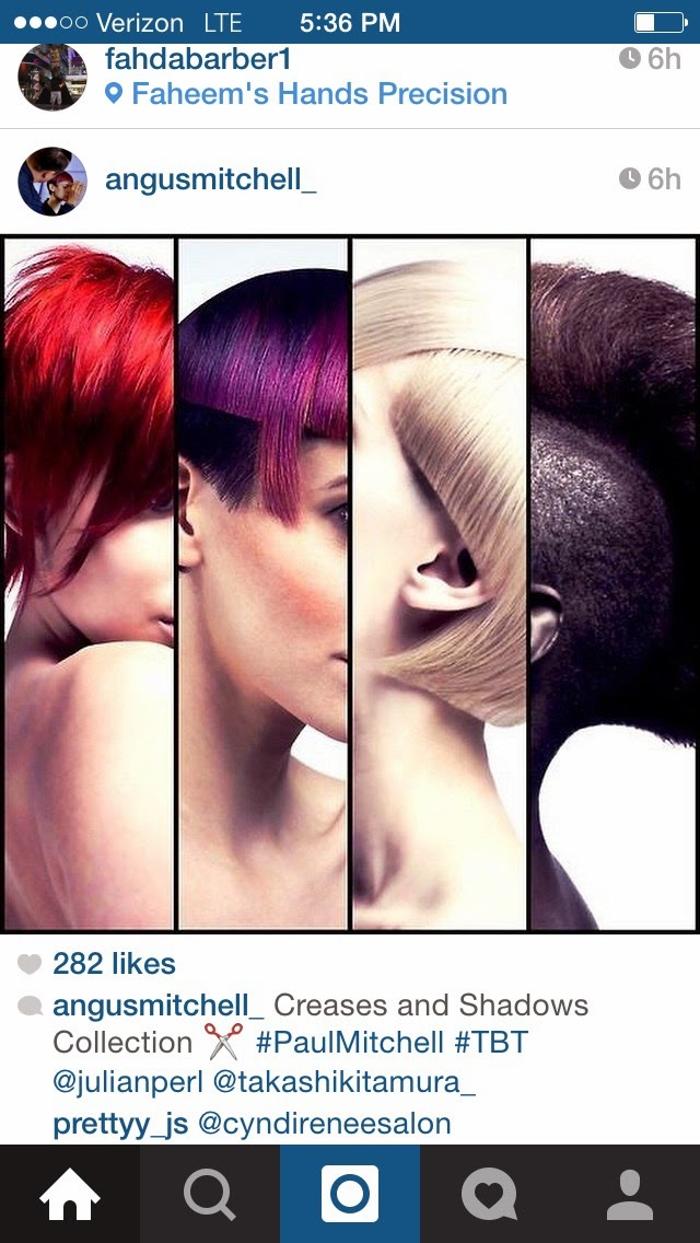Open the fahdabarber1 username link
This screenshot has height=1243, width=700.
coord(197,59)
